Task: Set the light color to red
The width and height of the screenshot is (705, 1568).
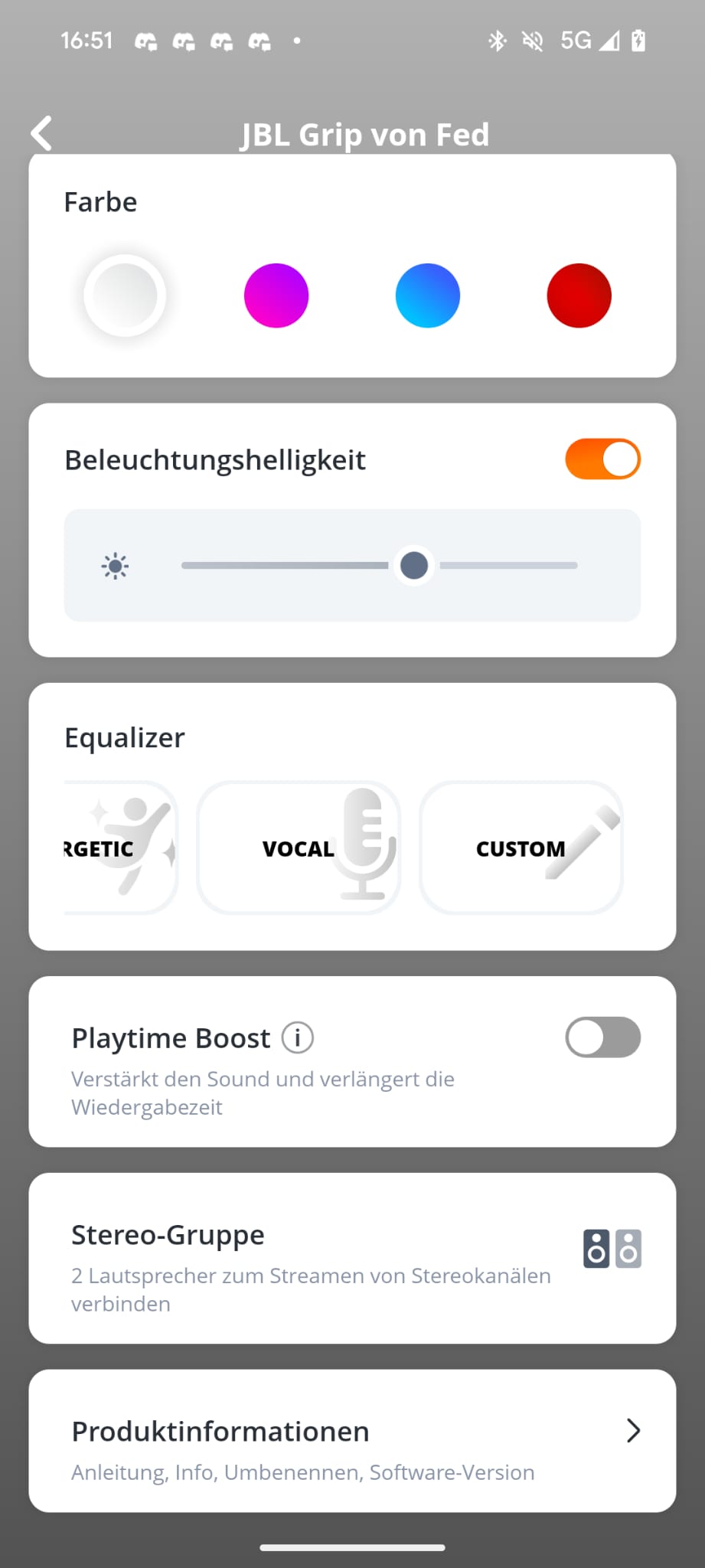Action: click(579, 296)
